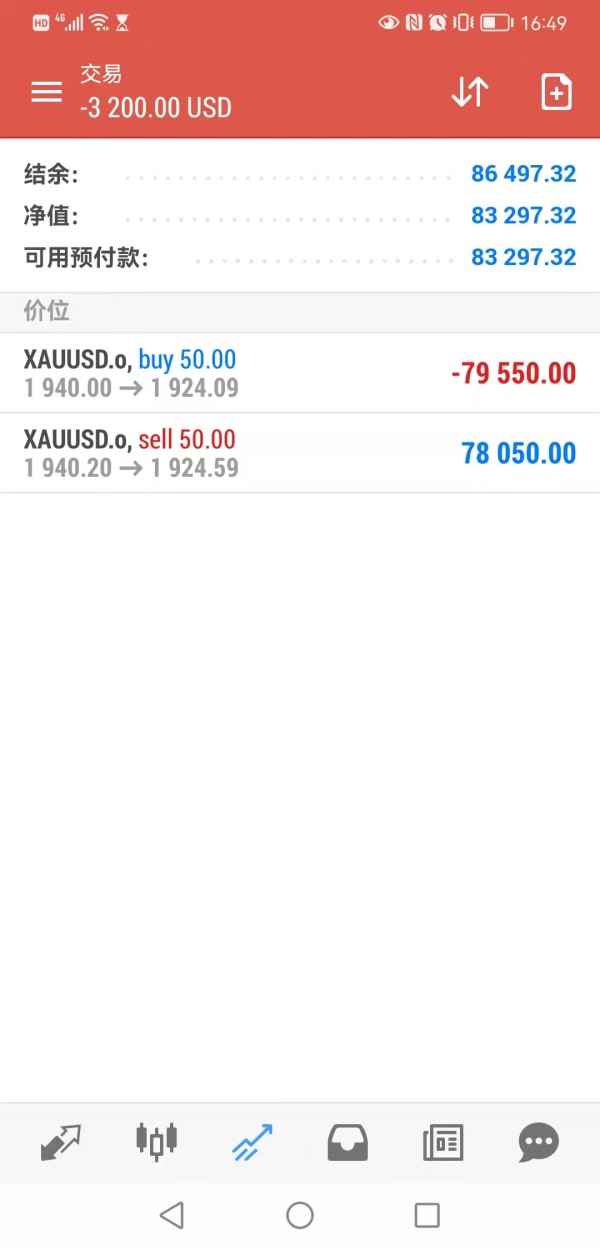The width and height of the screenshot is (600, 1247).
Task: Create a new order
Action: point(556,92)
